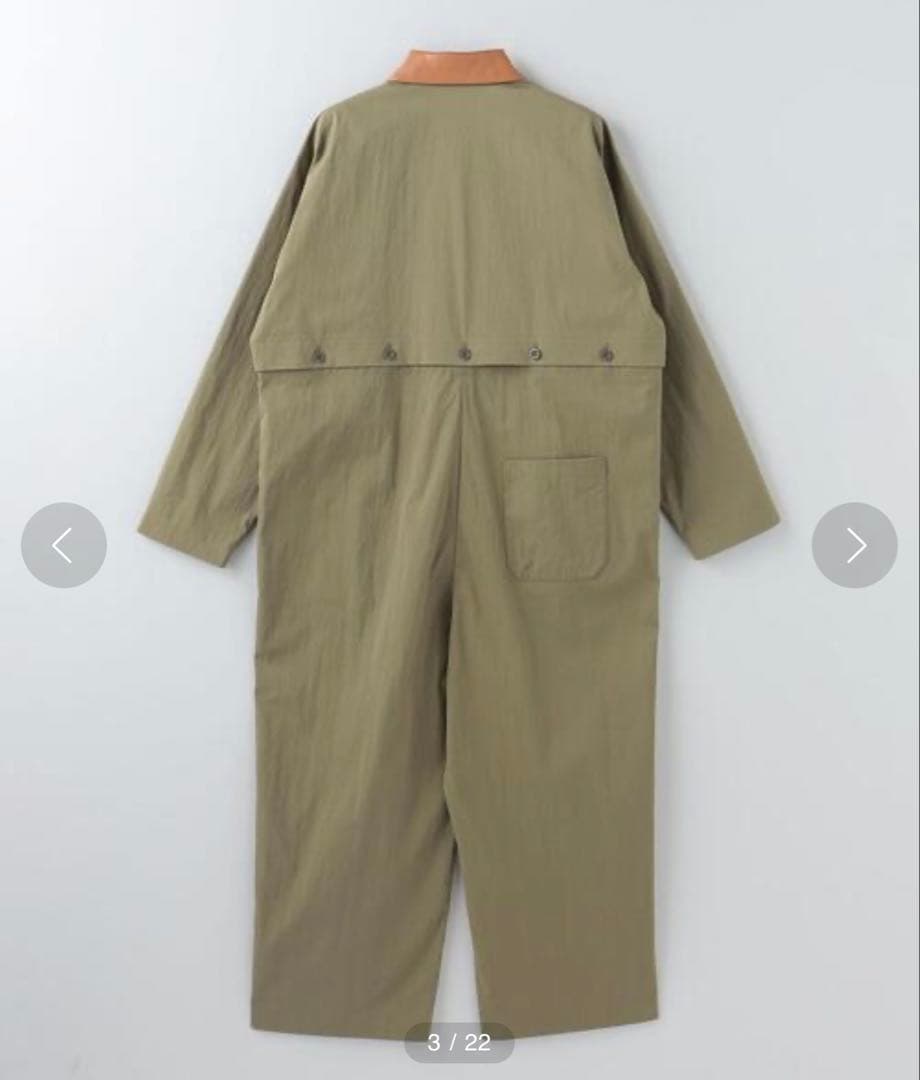This screenshot has width=920, height=1080.
Task: Go to the previous product image
Action: (63, 545)
